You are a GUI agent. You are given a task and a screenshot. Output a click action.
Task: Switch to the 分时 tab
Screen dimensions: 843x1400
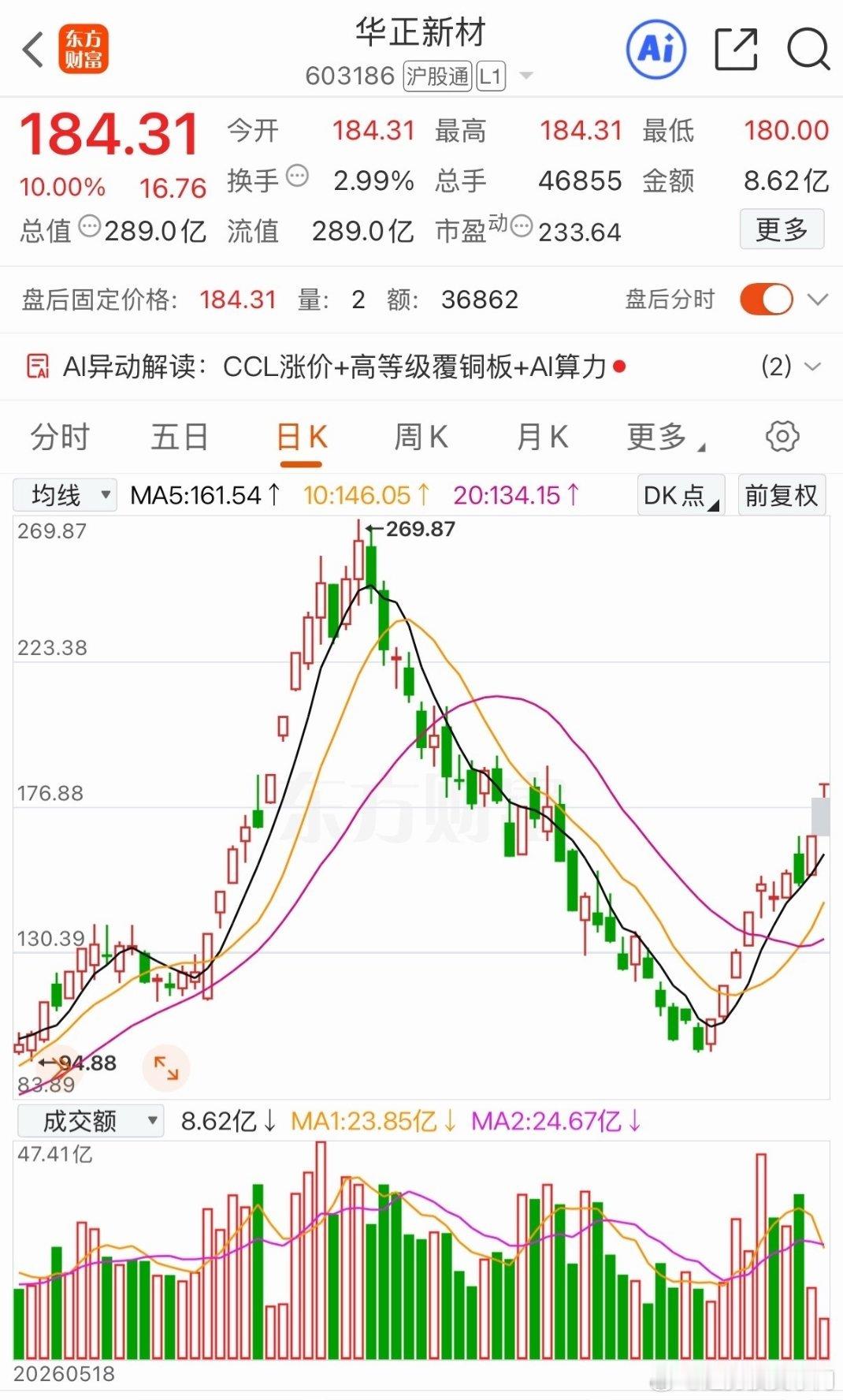(60, 437)
